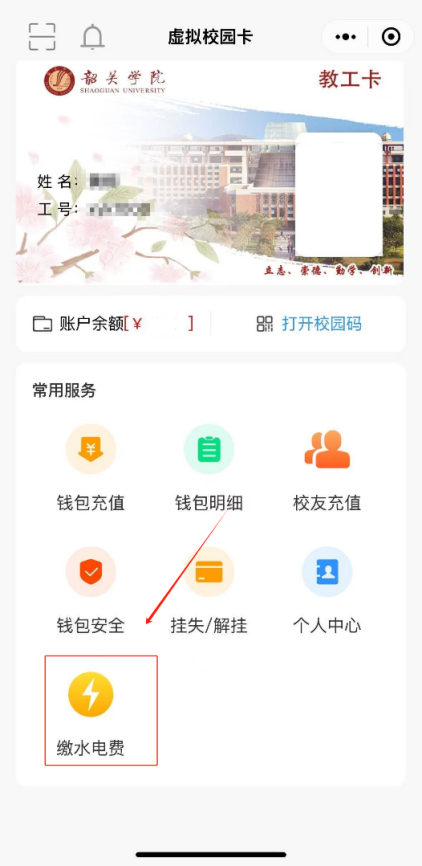
Task: Tap 打开校园码 to show campus code
Action: click(309, 324)
